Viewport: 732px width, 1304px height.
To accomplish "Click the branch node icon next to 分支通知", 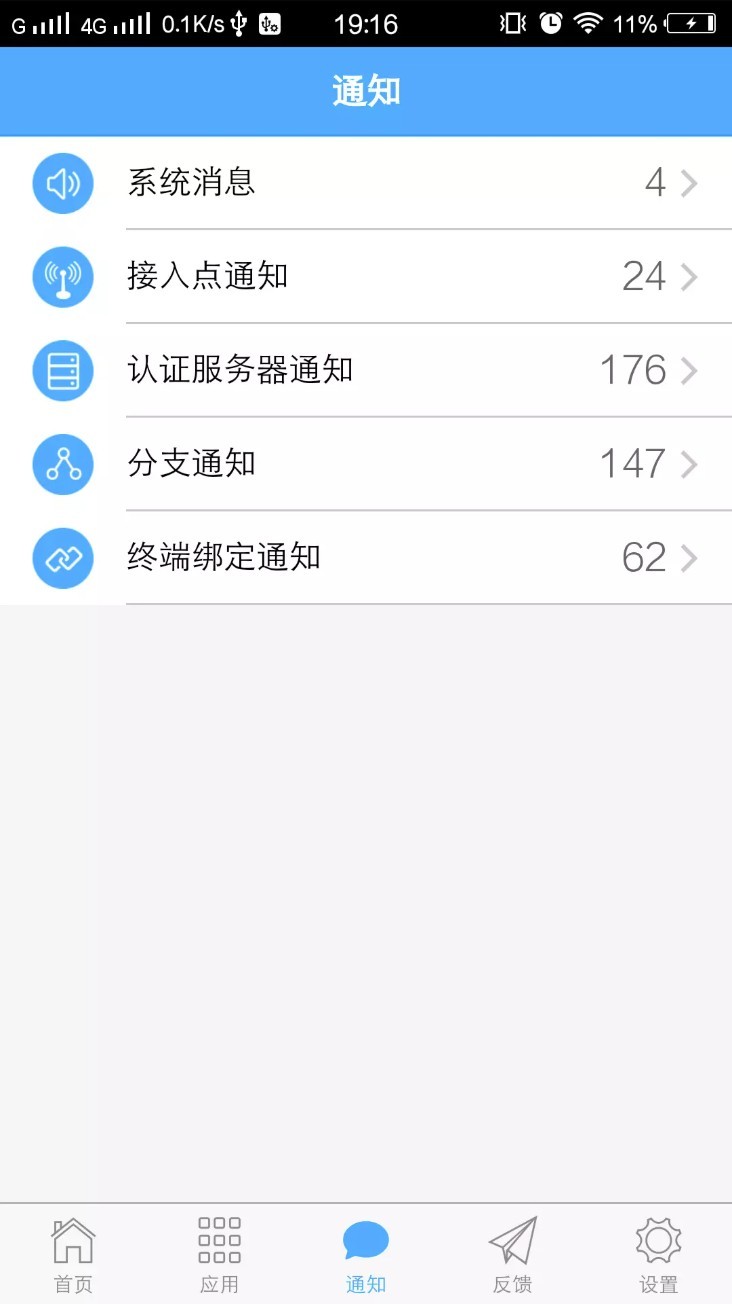I will click(x=62, y=464).
